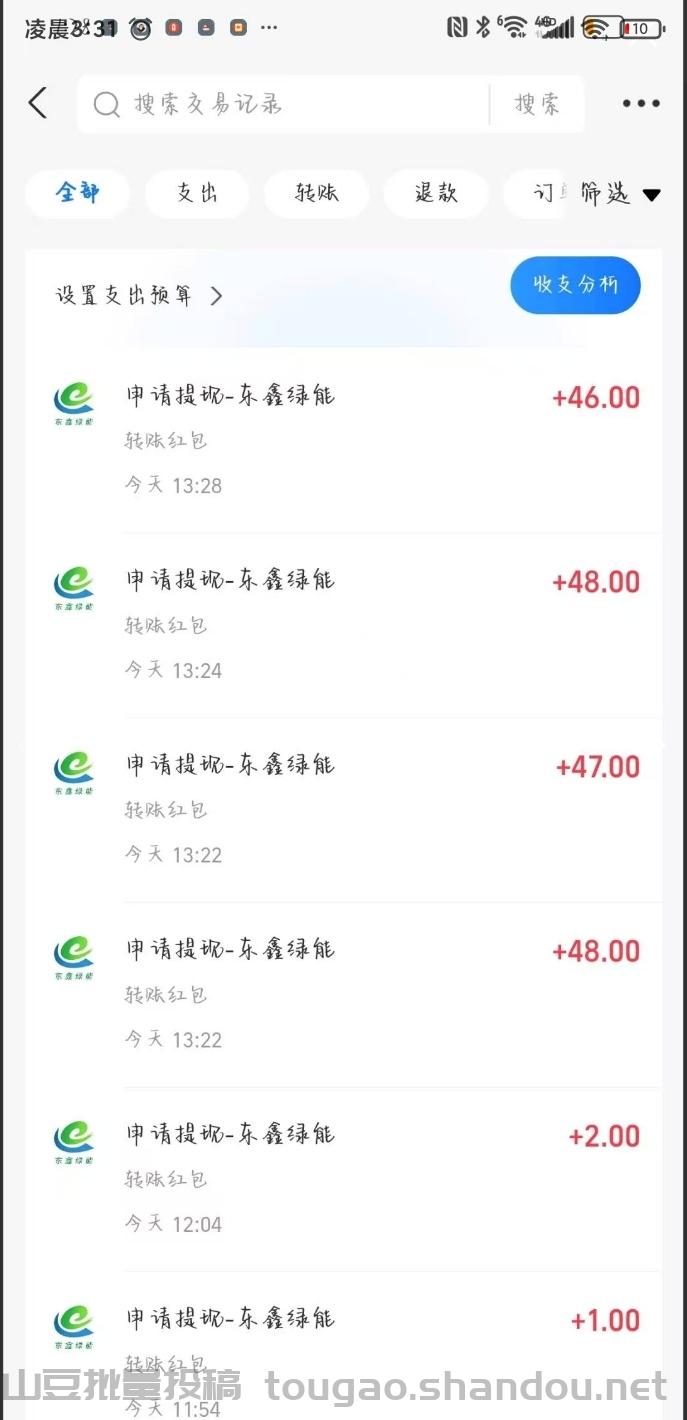Open 设置支出预算
Viewport: 687px width, 1420px height.
138,295
